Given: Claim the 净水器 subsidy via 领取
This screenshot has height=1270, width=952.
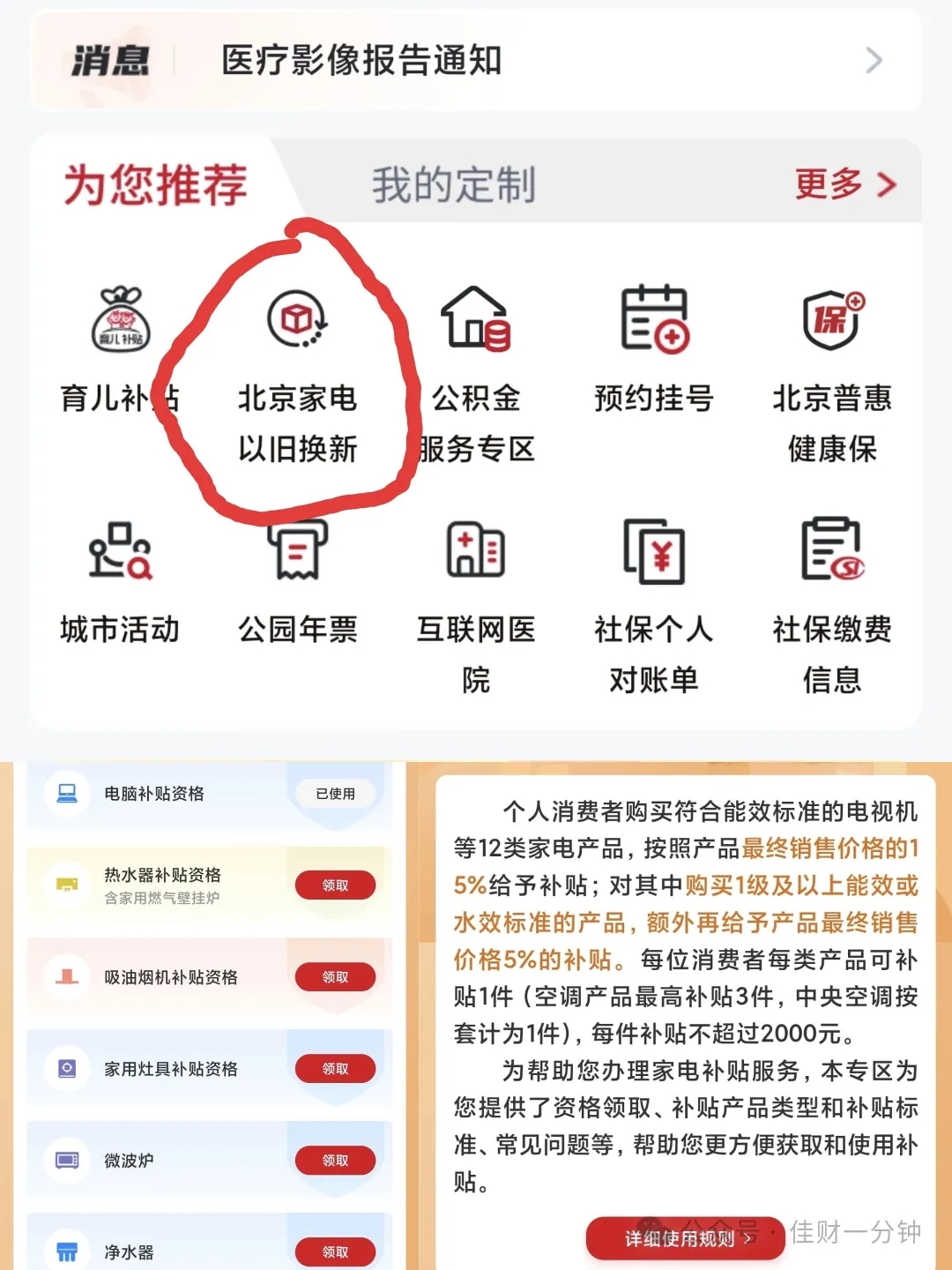Looking at the screenshot, I should (x=336, y=1251).
